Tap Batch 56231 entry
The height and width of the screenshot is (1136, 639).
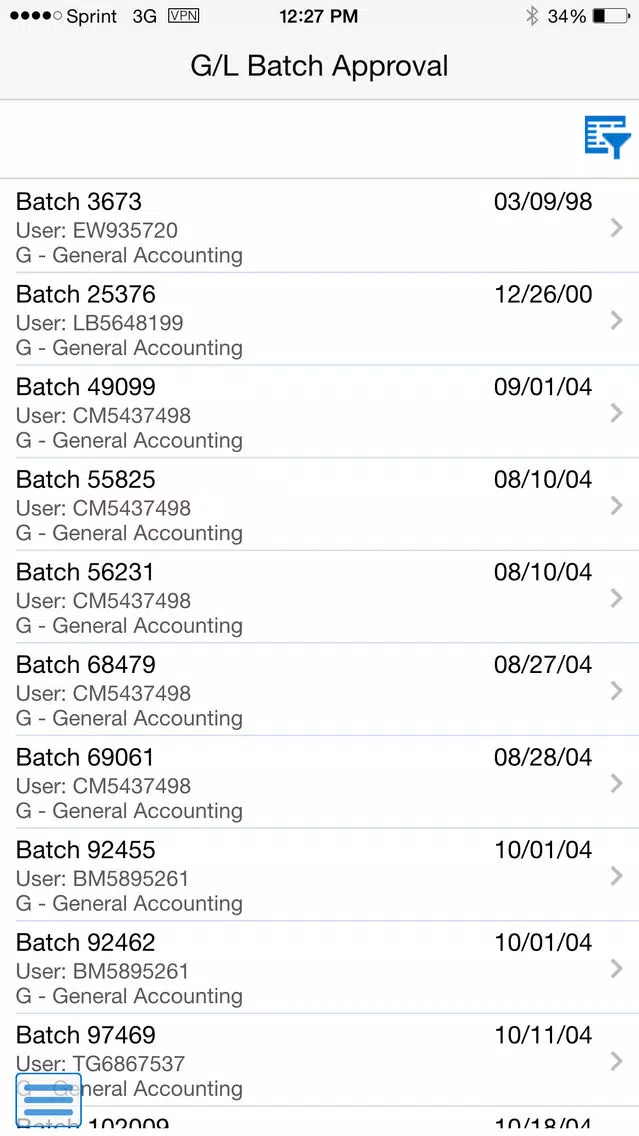pos(320,597)
